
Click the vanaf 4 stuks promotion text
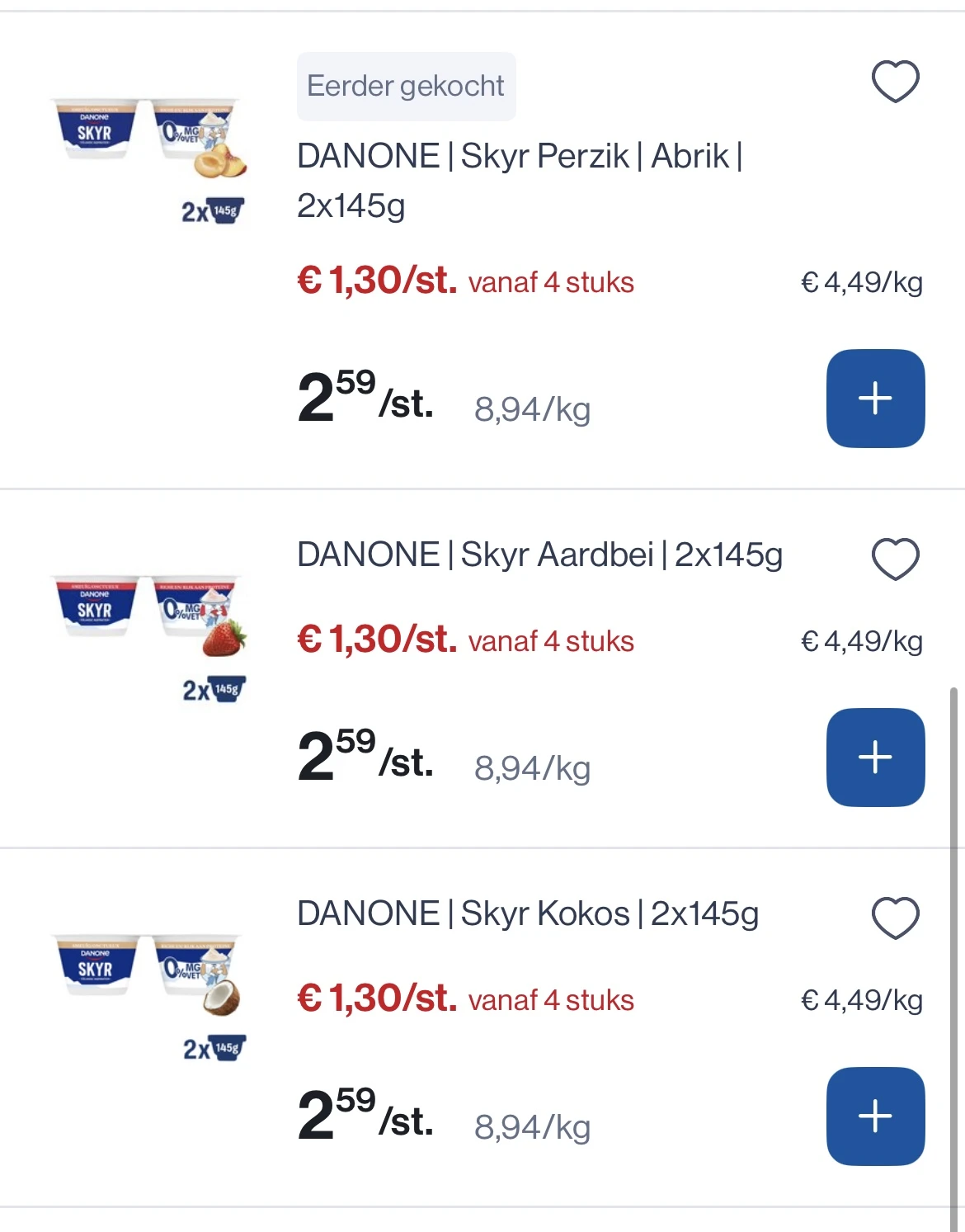(551, 282)
